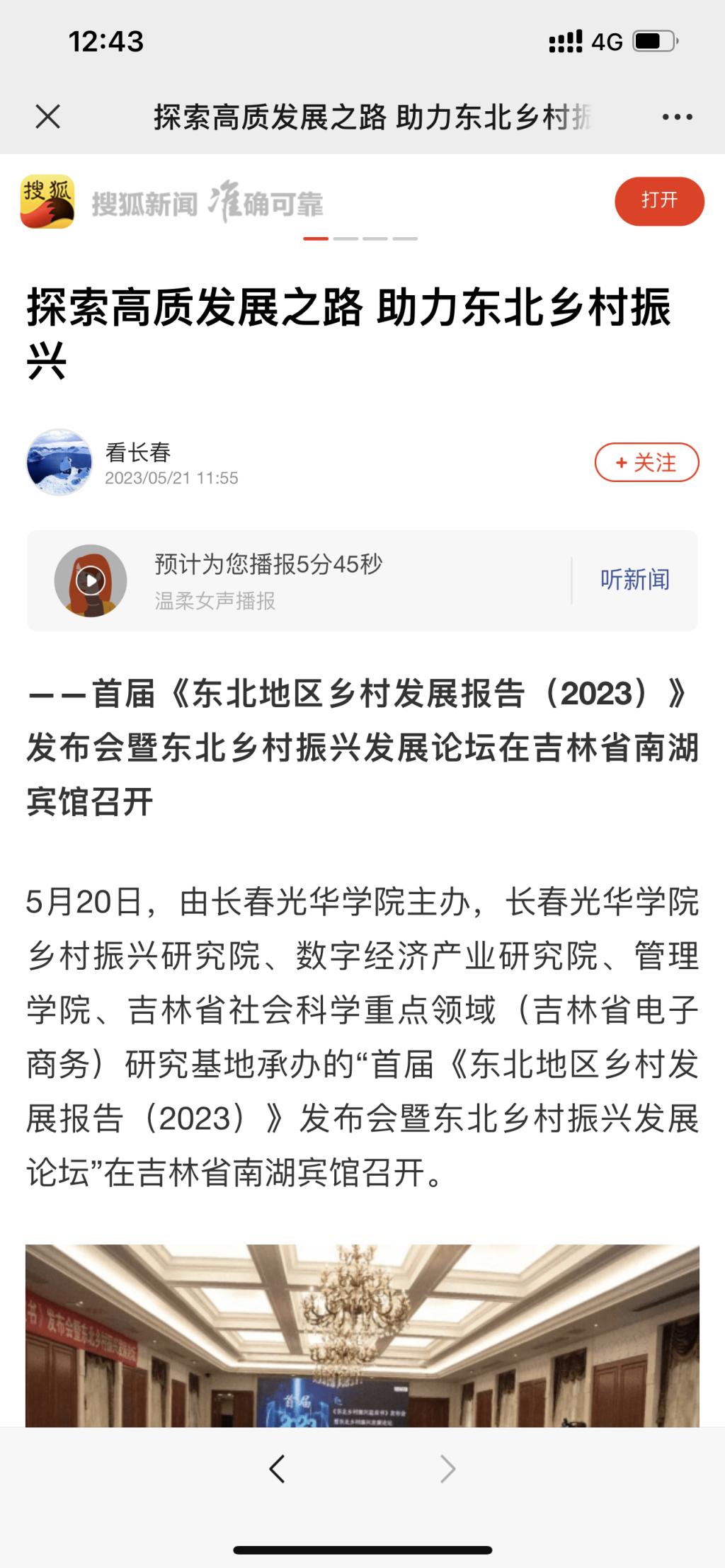Close the article webview

pyautogui.click(x=48, y=117)
